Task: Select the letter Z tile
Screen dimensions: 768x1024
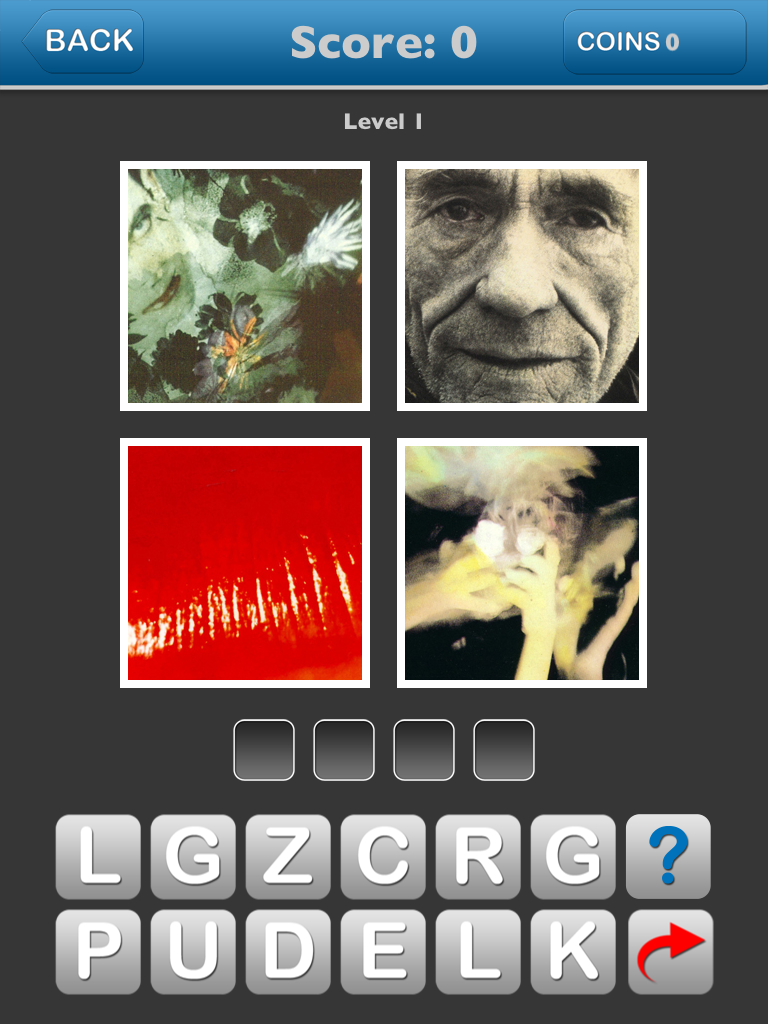Action: (x=288, y=856)
